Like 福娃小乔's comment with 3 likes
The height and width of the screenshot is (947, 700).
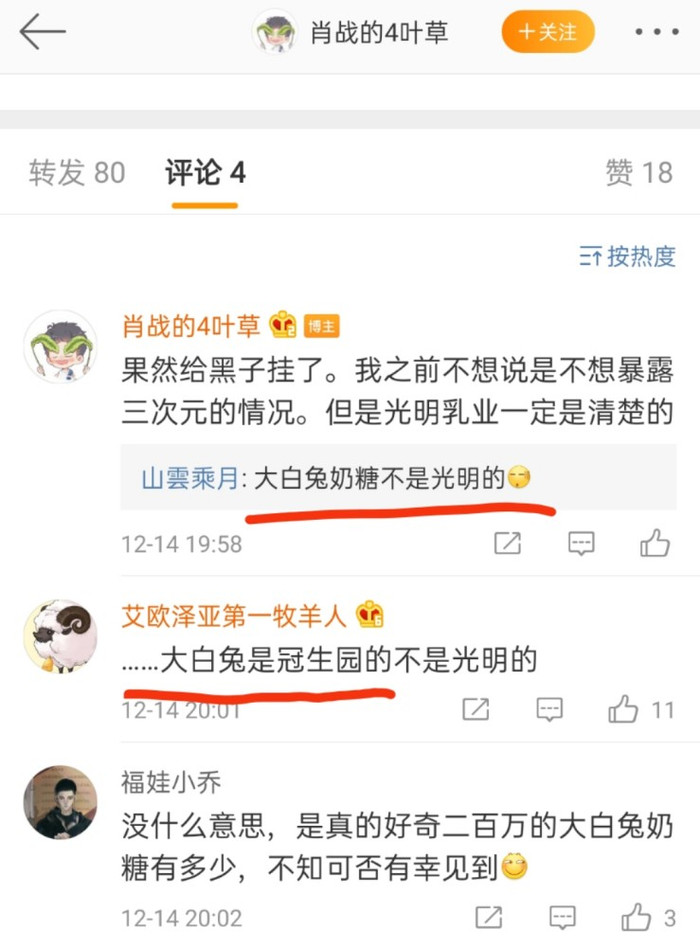pyautogui.click(x=636, y=916)
